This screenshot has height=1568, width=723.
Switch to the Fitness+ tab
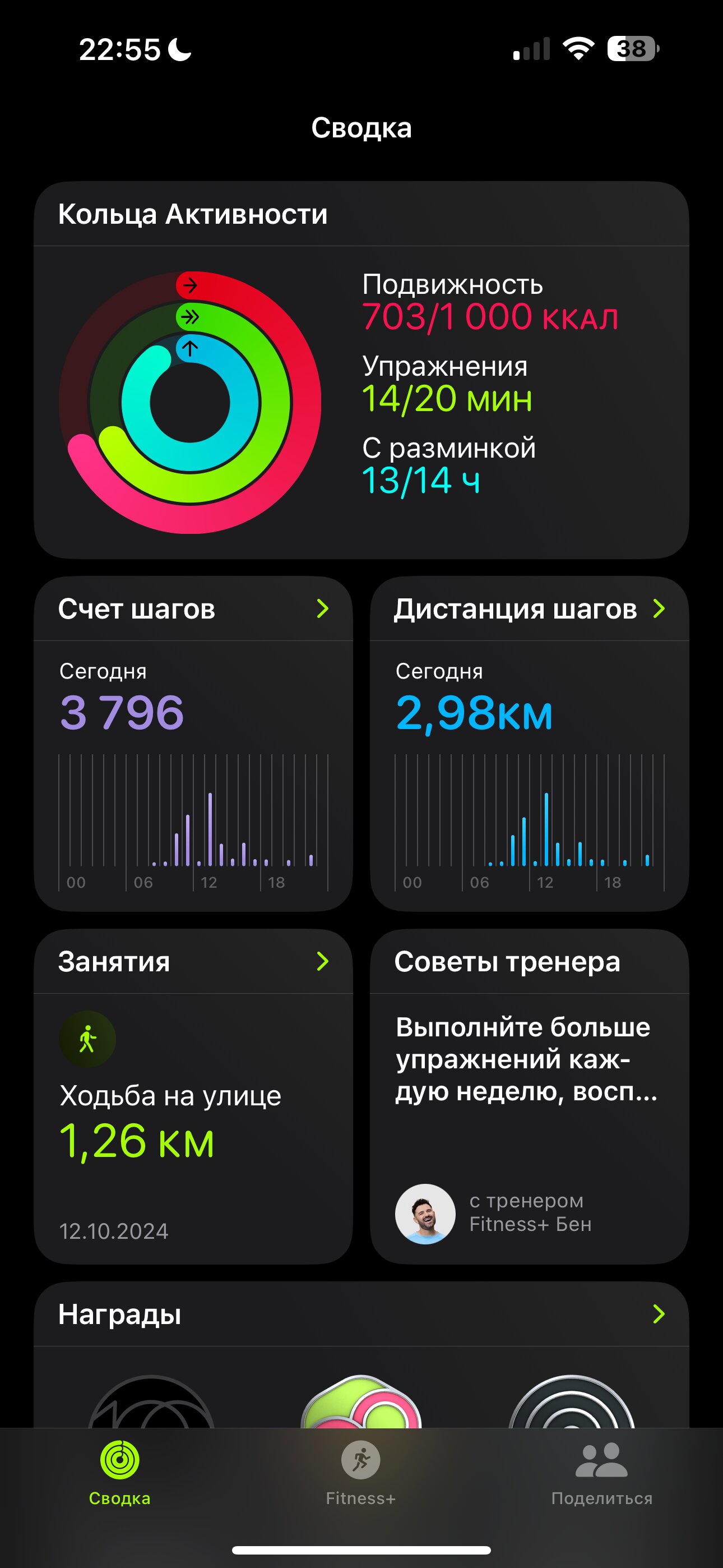361,1473
